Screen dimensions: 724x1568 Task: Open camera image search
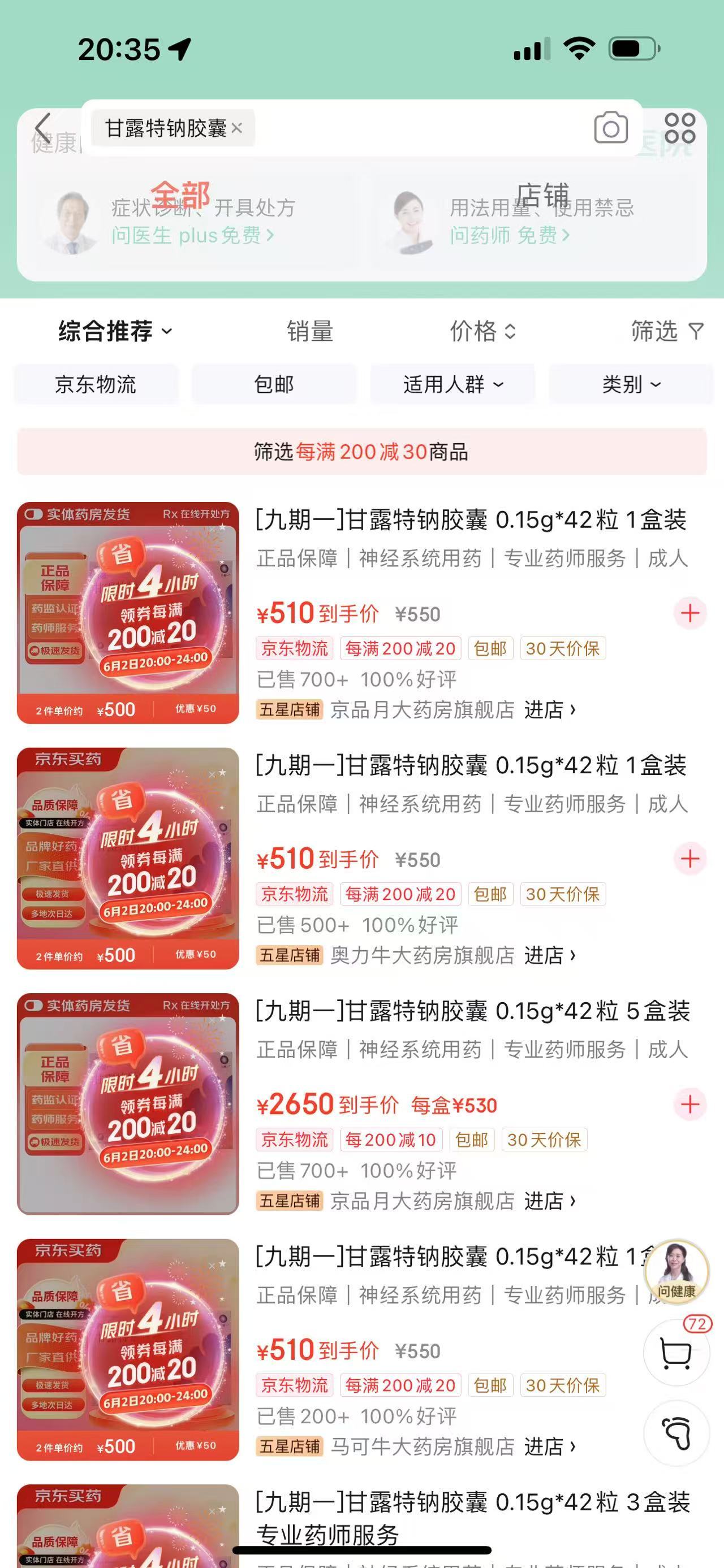point(610,128)
